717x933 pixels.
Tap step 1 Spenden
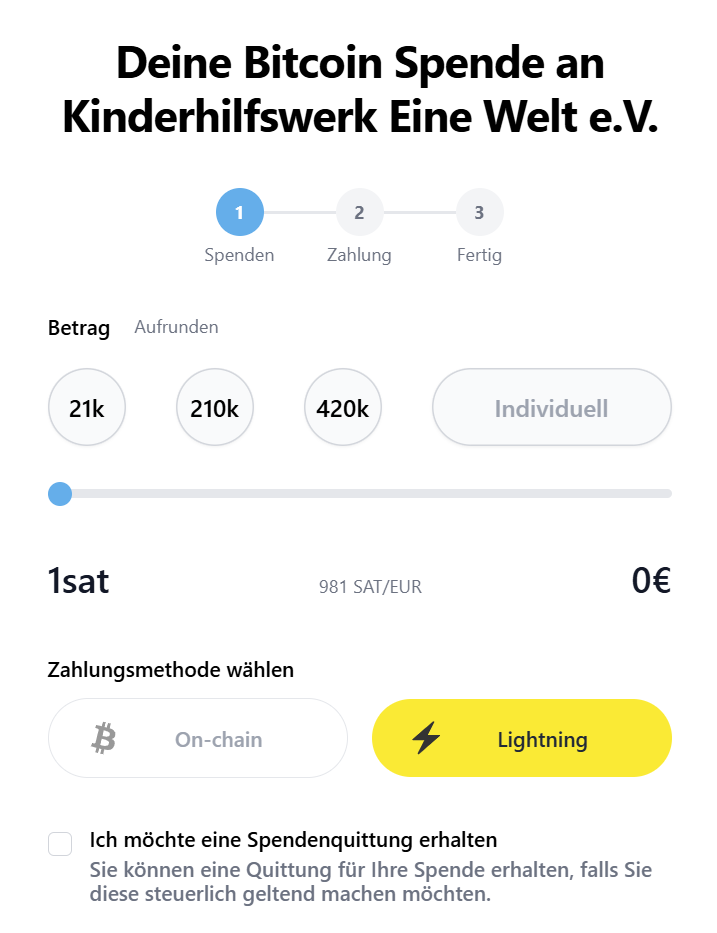point(239,212)
